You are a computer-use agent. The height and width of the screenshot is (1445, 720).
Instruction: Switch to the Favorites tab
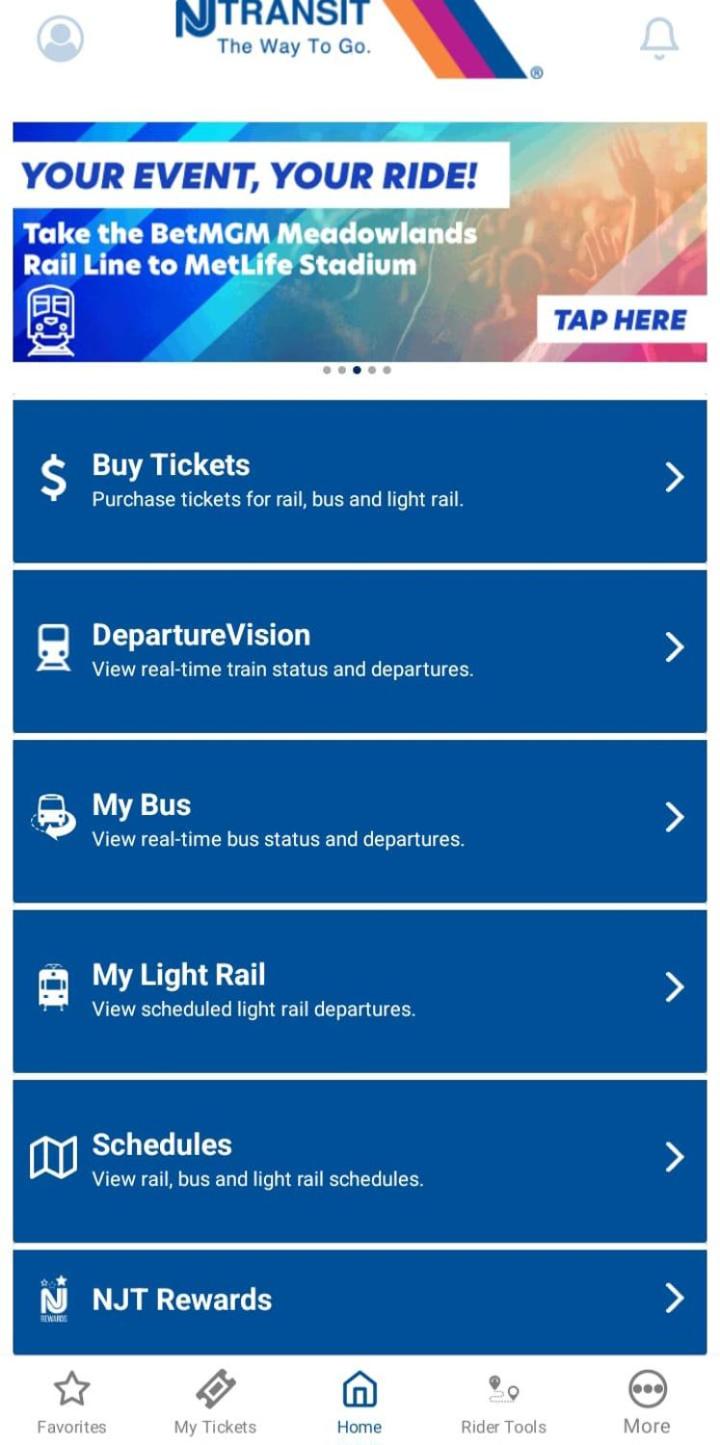pos(71,1403)
